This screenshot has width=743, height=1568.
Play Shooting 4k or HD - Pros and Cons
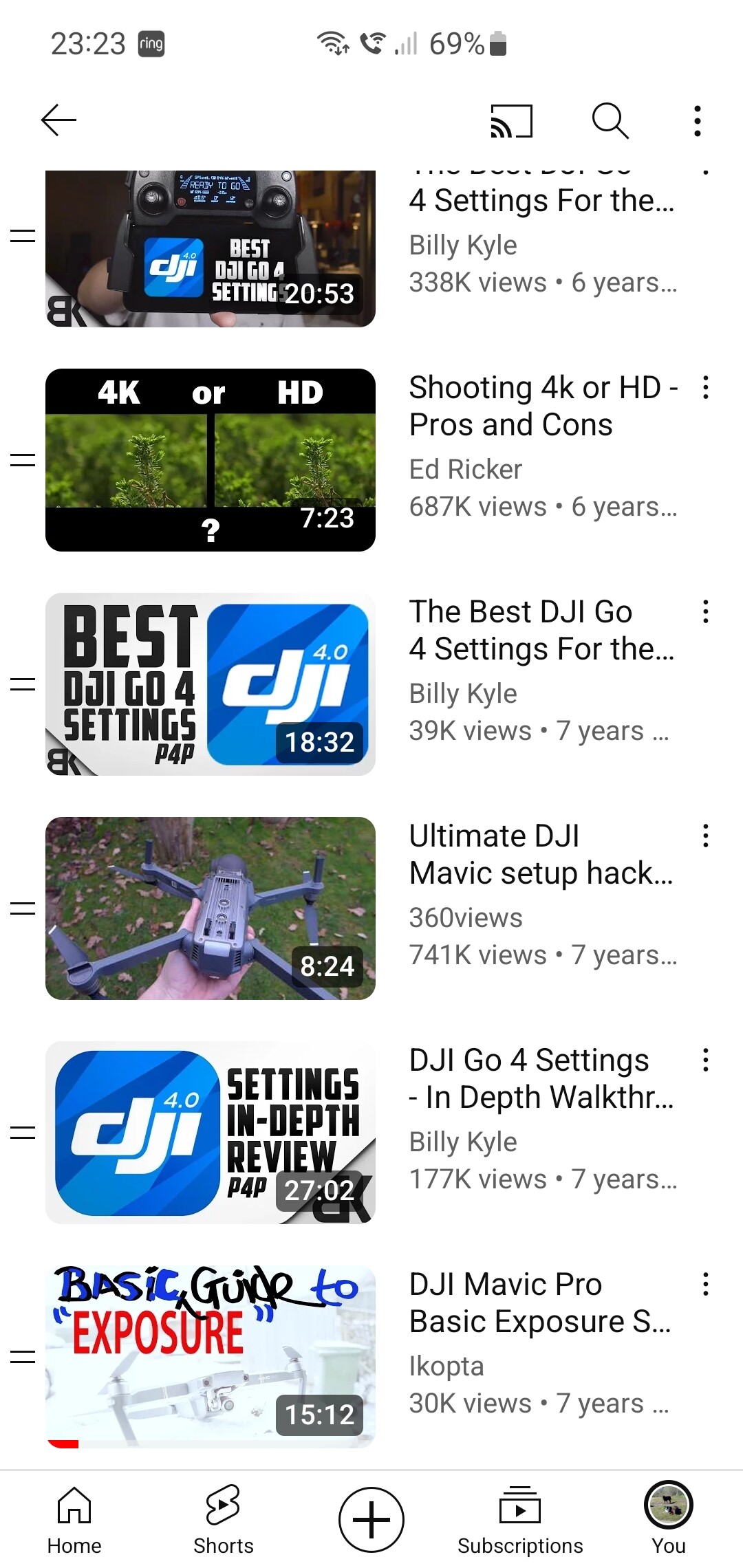point(211,460)
